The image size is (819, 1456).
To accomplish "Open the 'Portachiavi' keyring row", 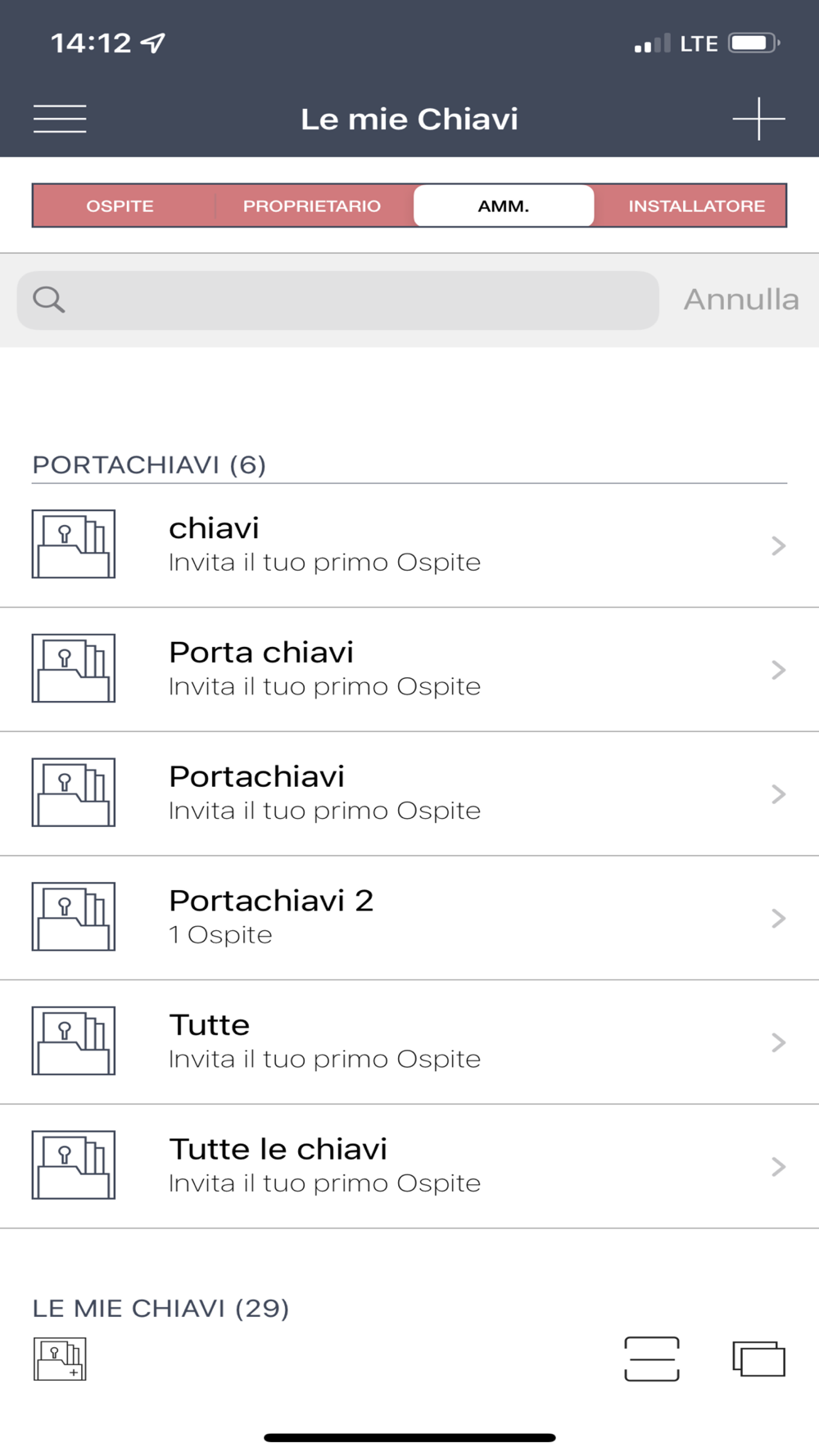I will 409,794.
